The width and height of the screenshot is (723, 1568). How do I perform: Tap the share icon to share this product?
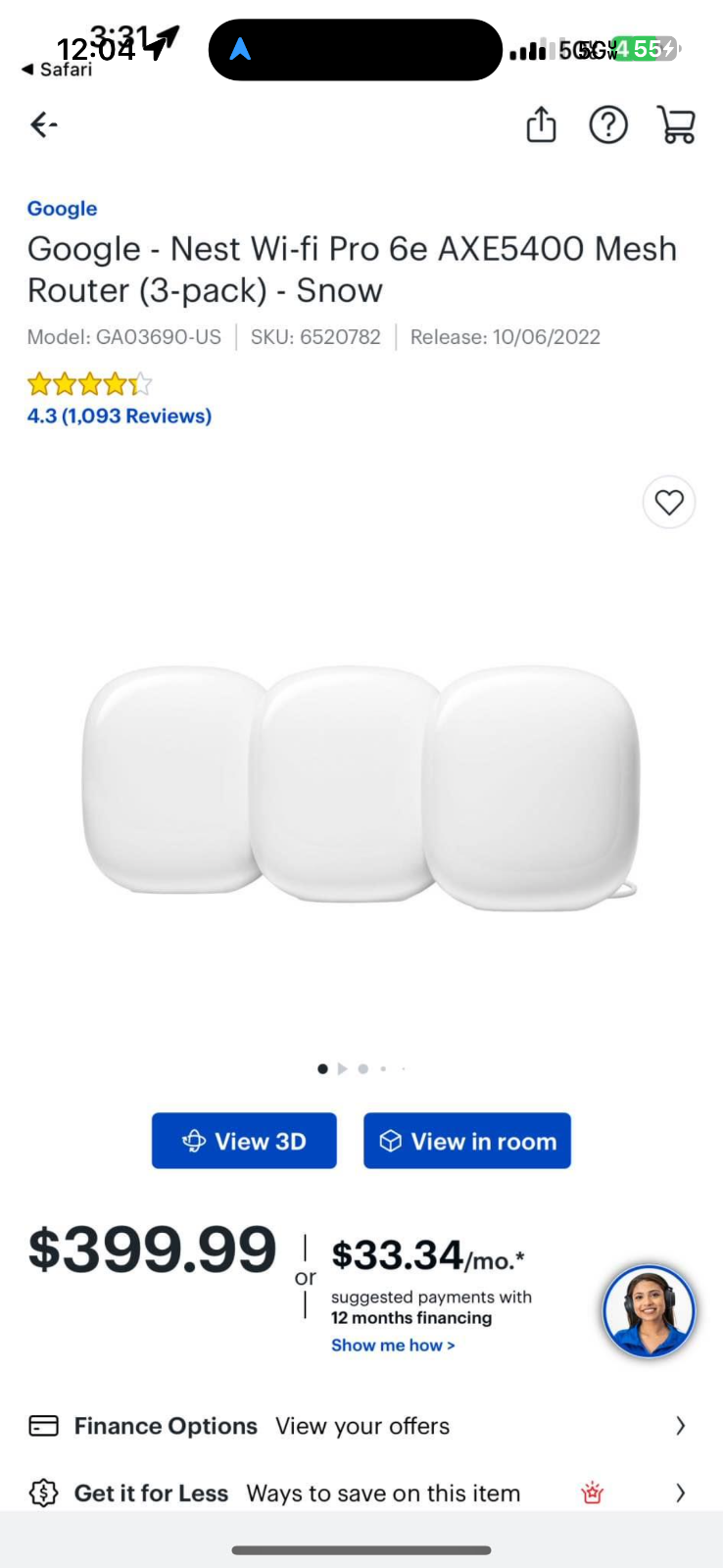tap(541, 124)
